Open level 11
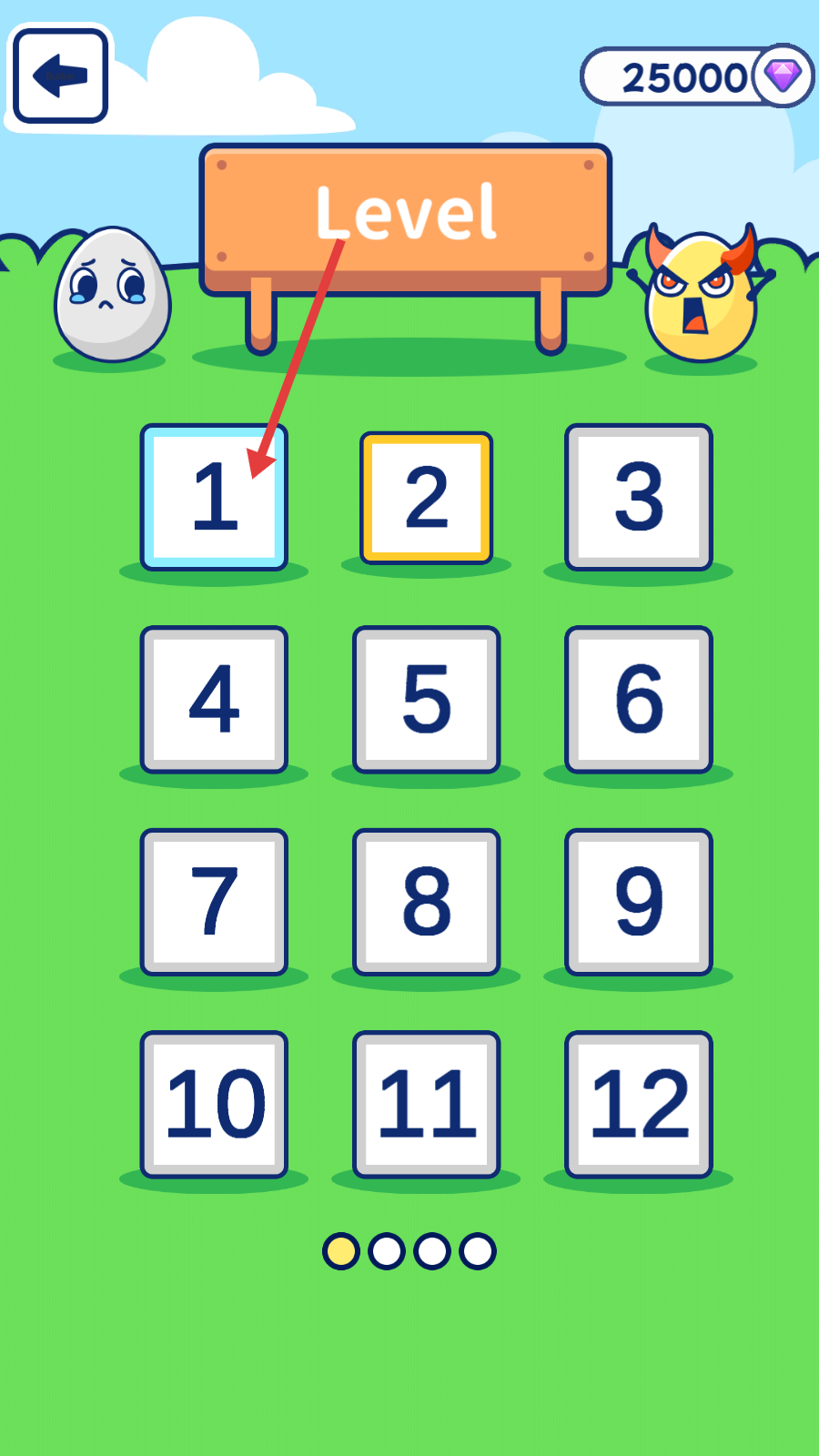Viewport: 819px width, 1456px height. (426, 1104)
